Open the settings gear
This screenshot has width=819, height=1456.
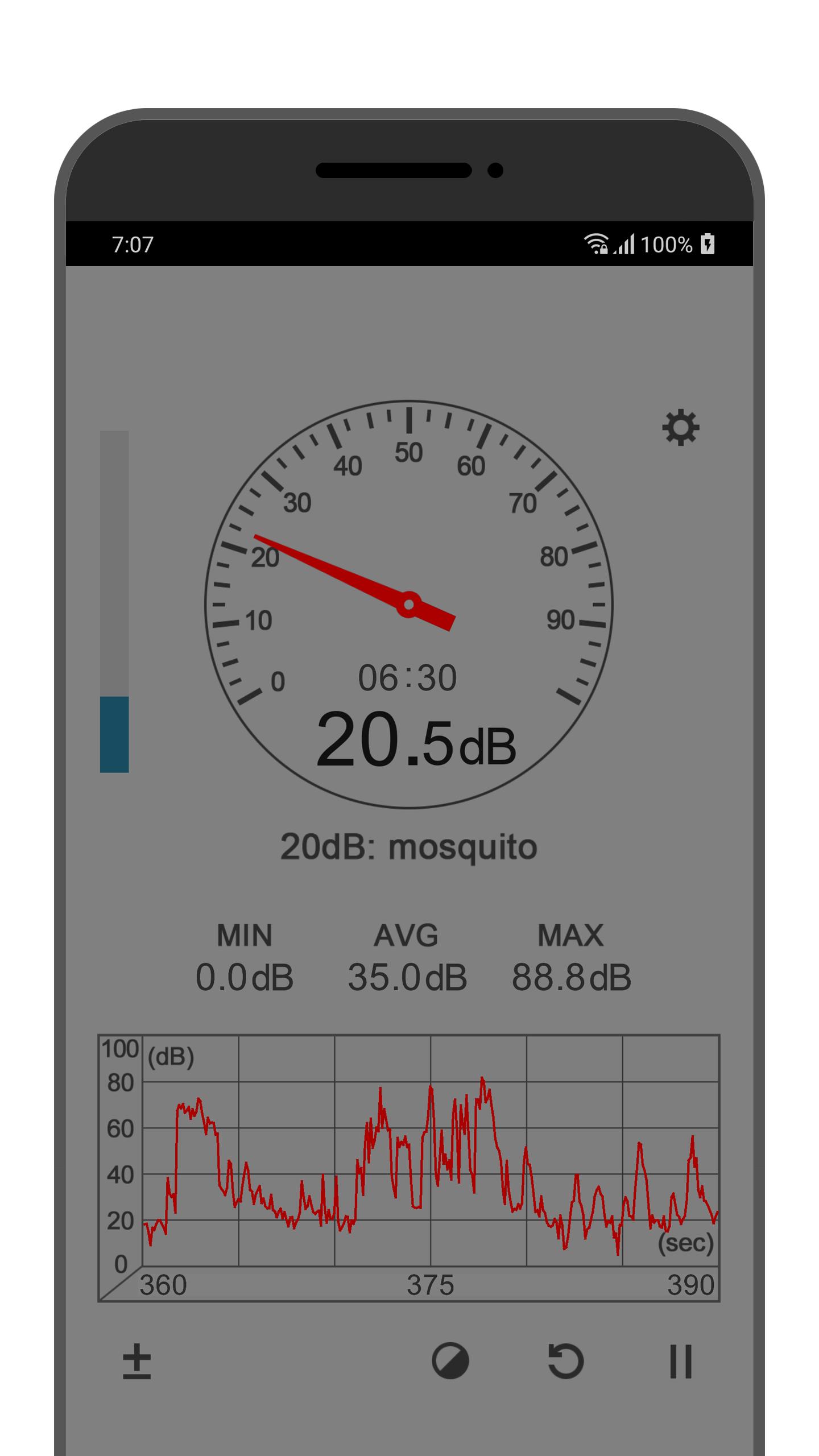(x=680, y=427)
